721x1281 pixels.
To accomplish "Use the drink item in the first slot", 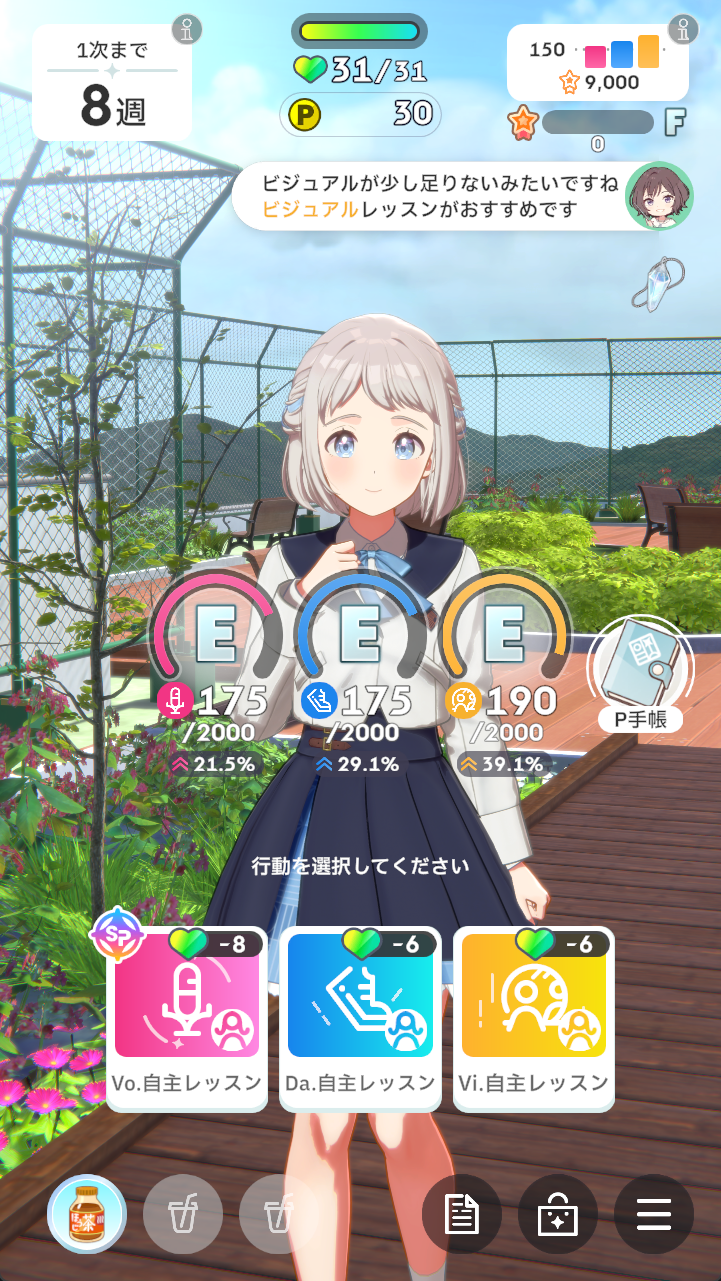I will [x=87, y=1214].
